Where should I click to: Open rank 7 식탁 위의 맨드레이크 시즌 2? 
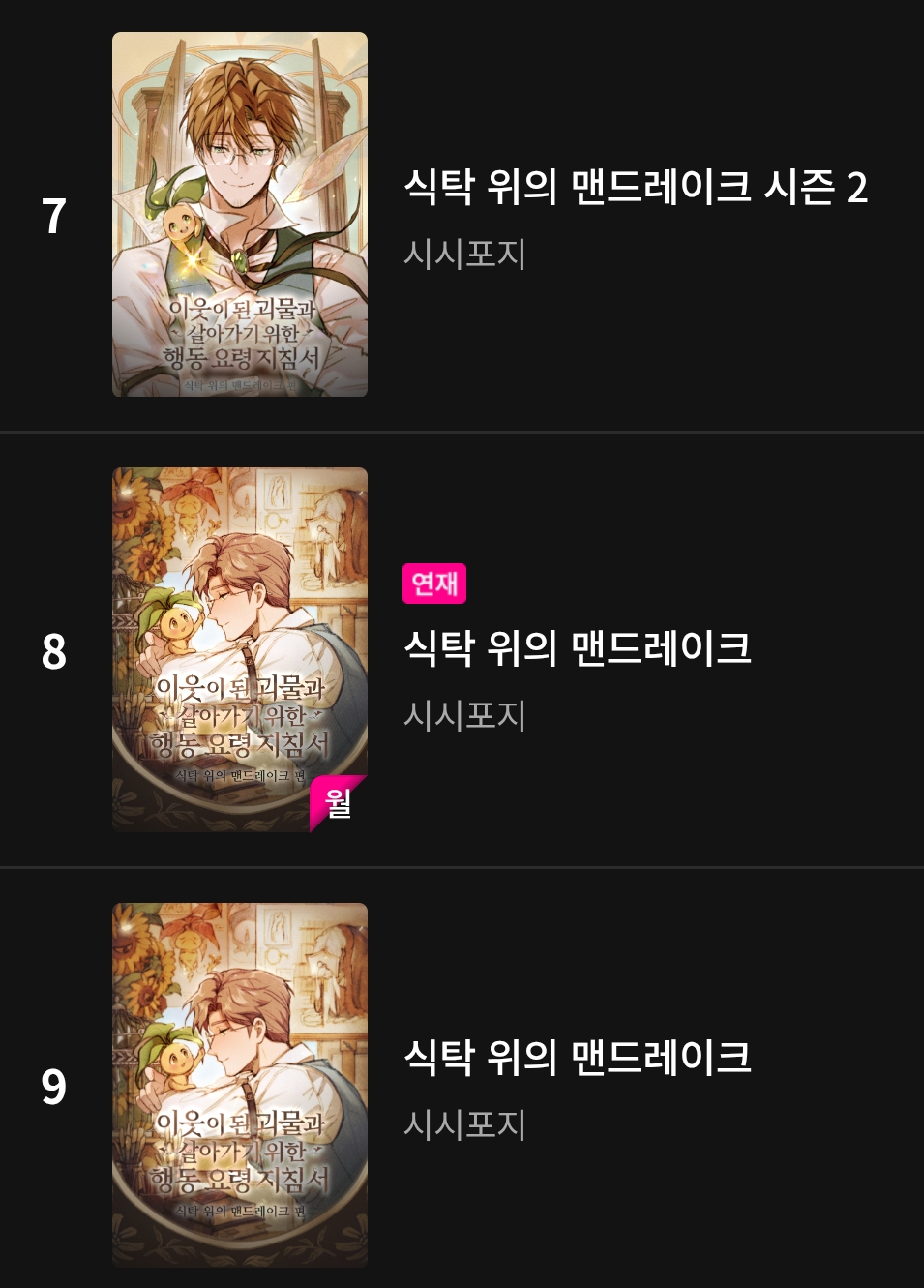click(635, 187)
